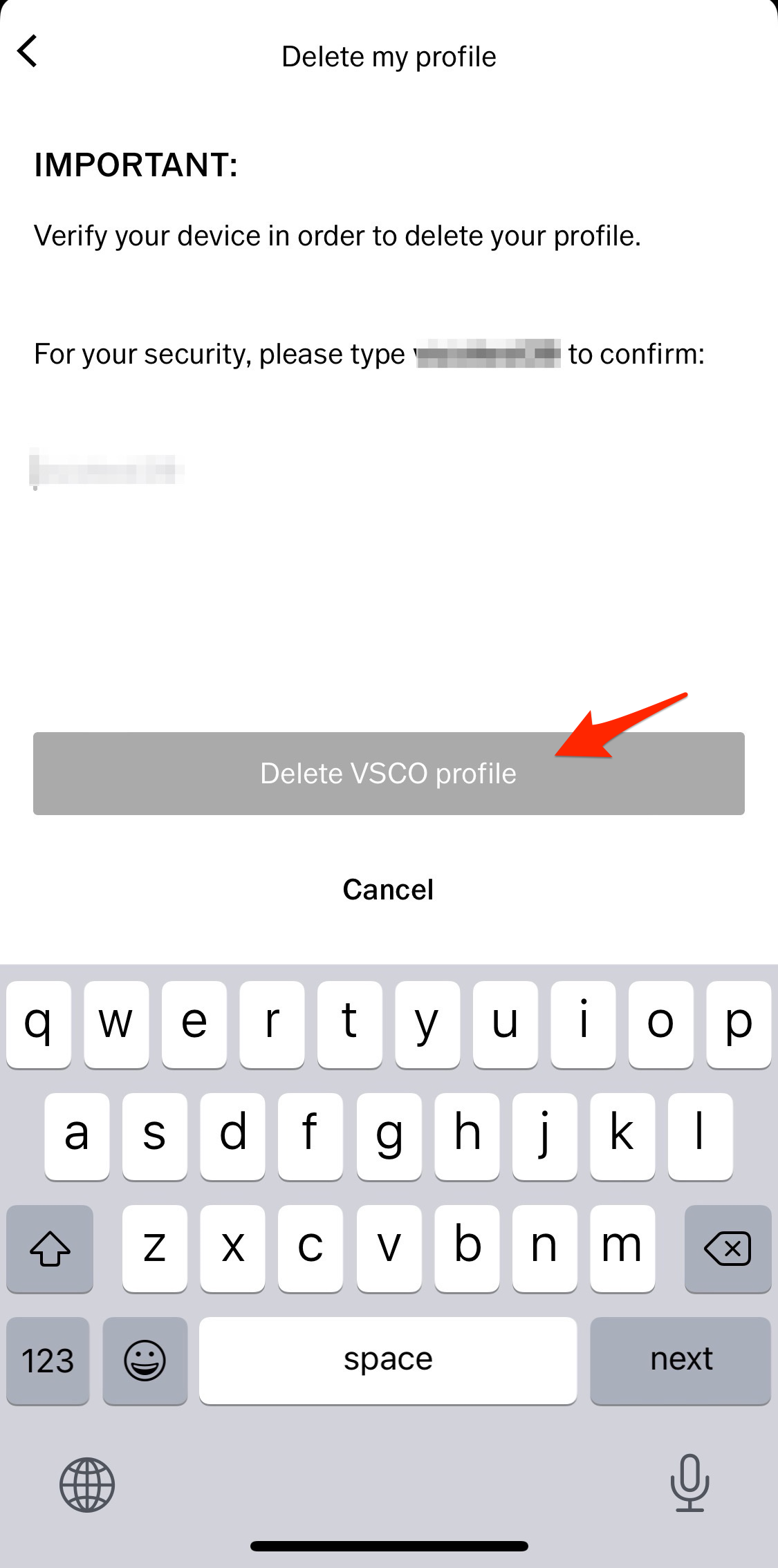This screenshot has width=778, height=1568.
Task: Hit the backspace key
Action: coord(728,1249)
